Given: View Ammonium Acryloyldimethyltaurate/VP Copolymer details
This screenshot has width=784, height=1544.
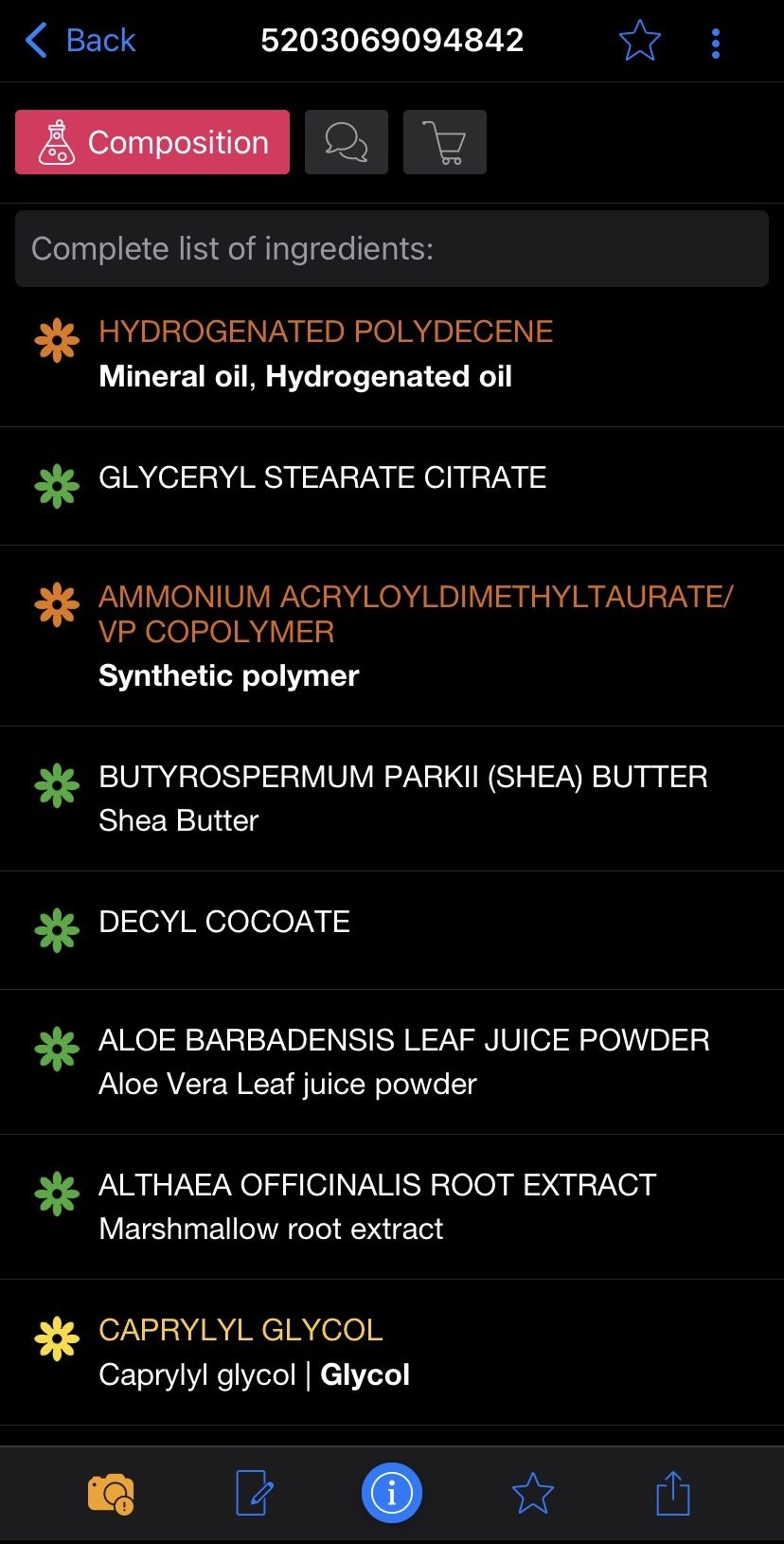Looking at the screenshot, I should (392, 636).
